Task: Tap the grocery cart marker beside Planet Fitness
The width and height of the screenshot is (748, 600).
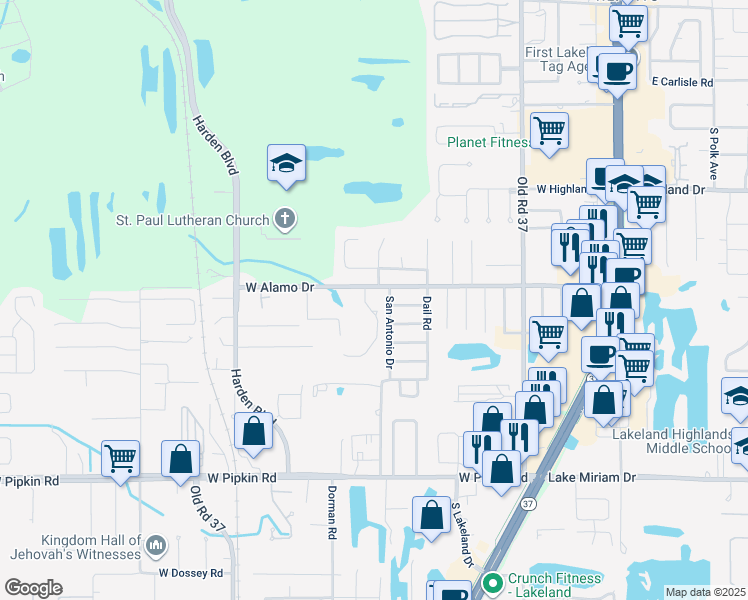Action: (550, 131)
